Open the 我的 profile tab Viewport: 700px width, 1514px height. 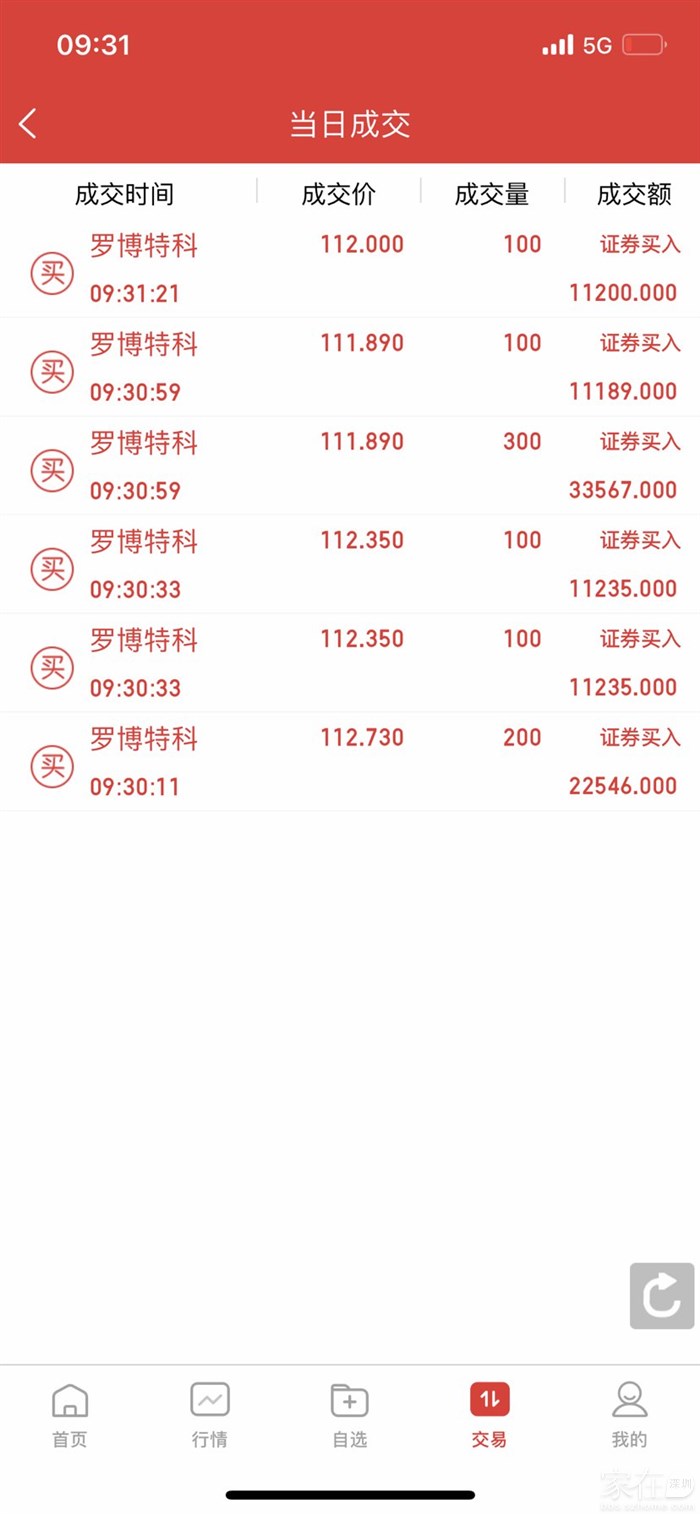point(629,1415)
